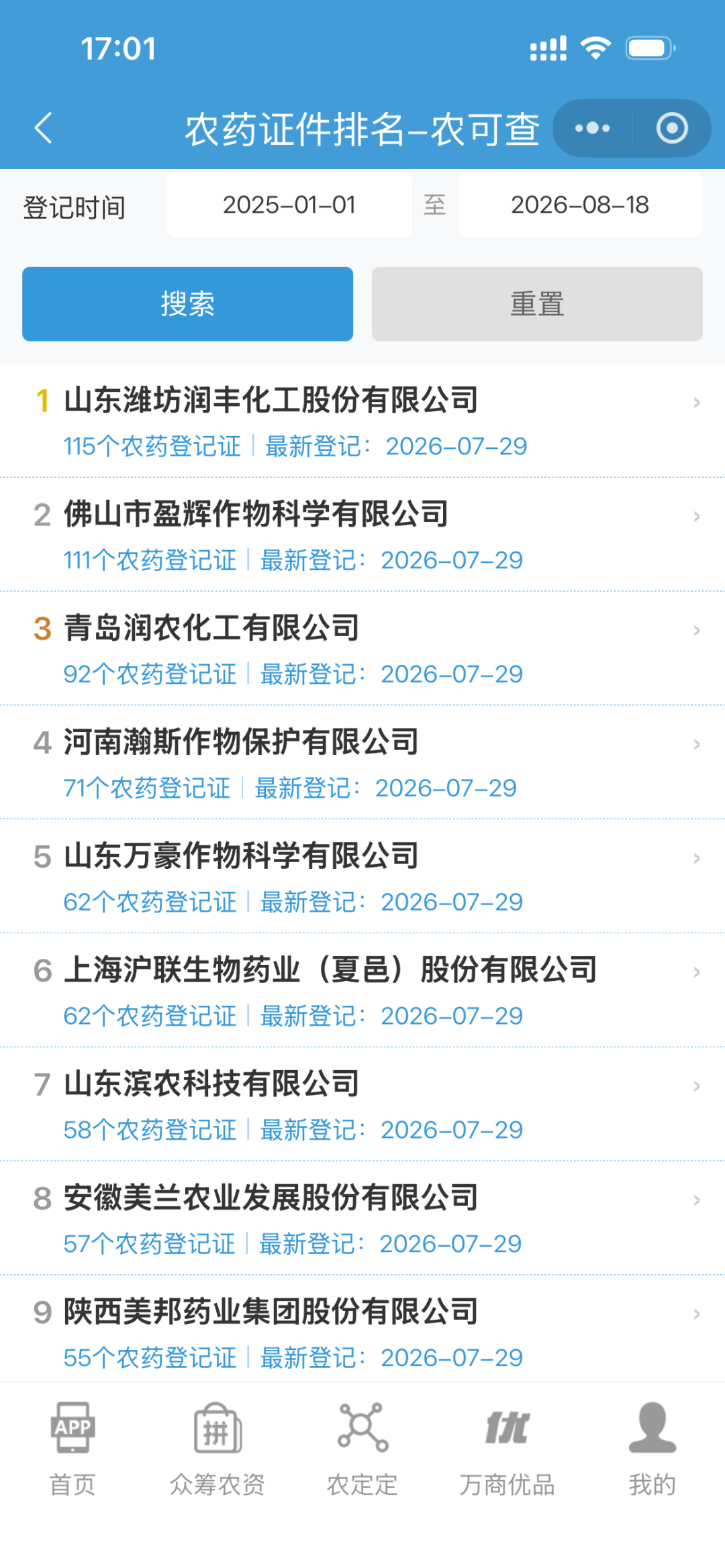Open 上海沪联生物药业（夏邑）股份有限公司

[362, 991]
